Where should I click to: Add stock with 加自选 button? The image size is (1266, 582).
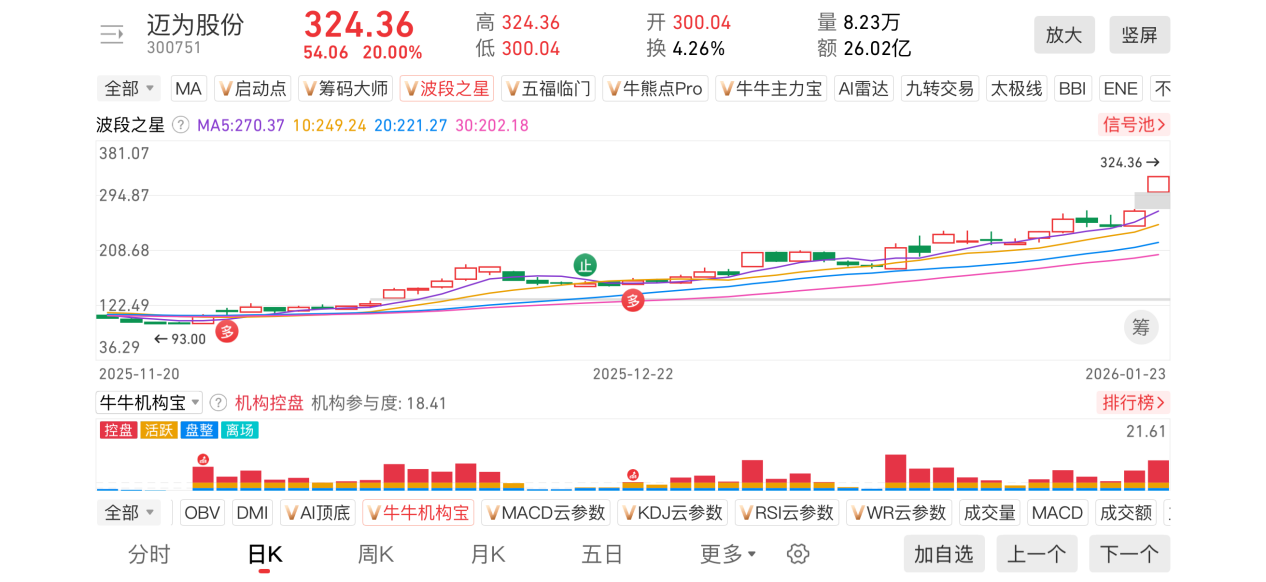click(x=944, y=554)
